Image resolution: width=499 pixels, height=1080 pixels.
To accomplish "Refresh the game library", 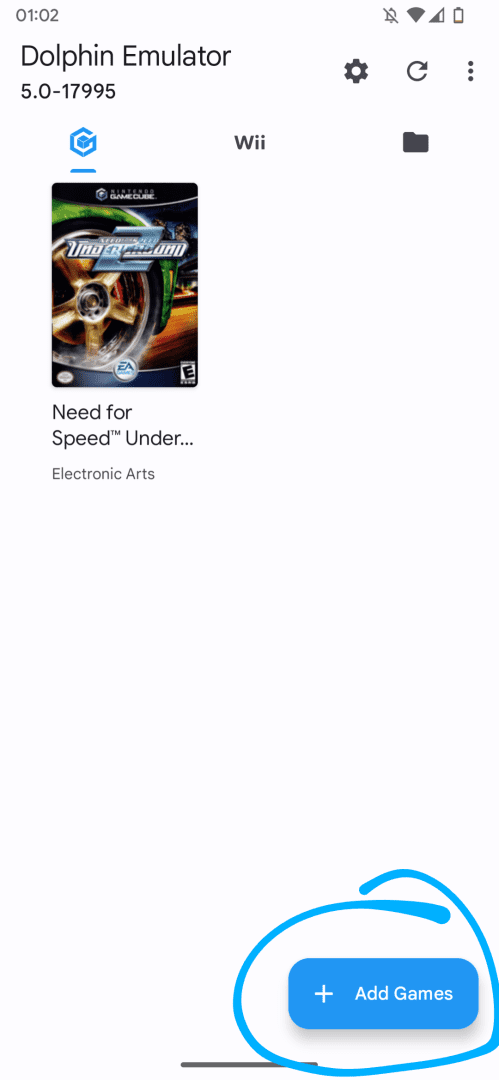I will click(x=417, y=71).
